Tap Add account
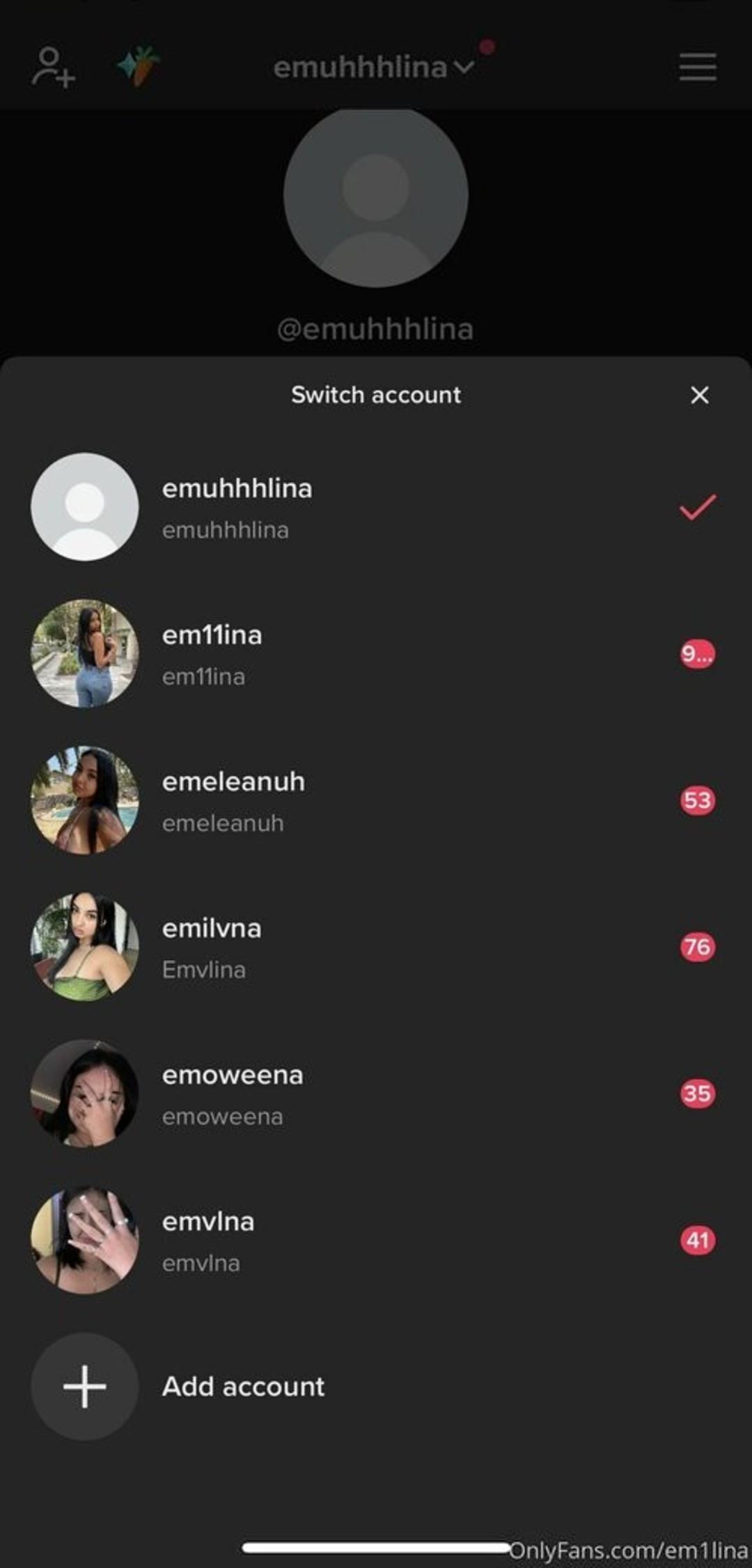Screen dimensions: 752x1568 [x=376, y=1387]
